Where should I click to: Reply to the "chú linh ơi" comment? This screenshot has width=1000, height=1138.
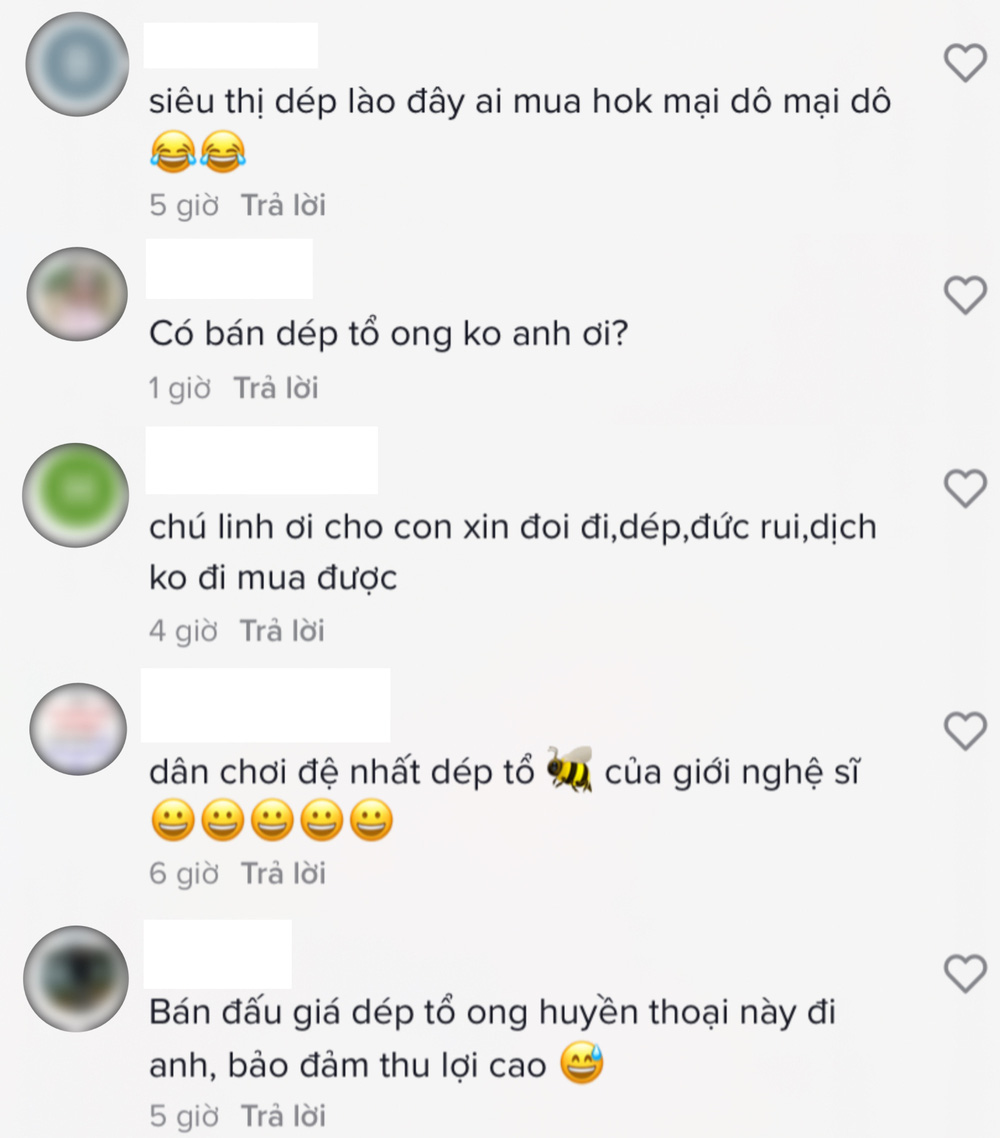(282, 631)
